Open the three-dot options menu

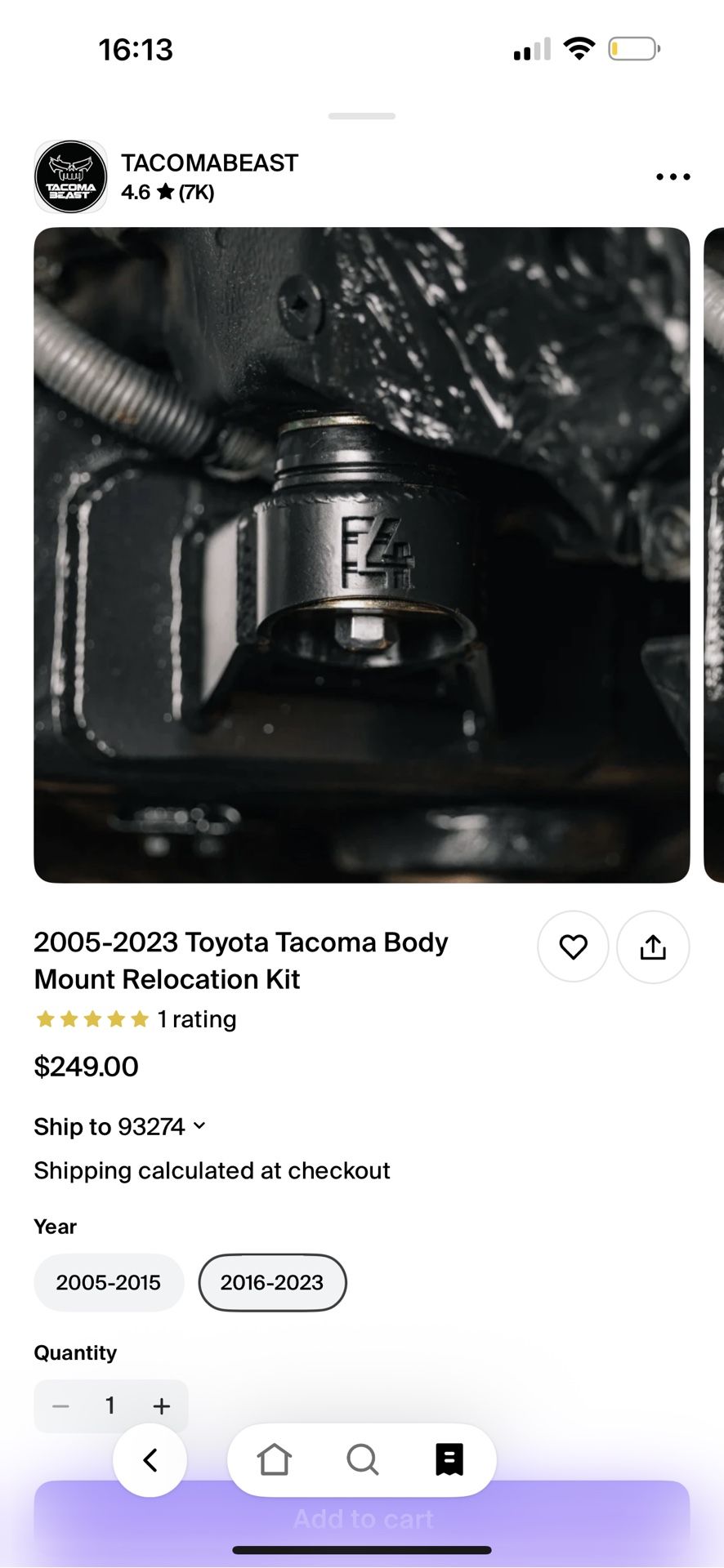tap(672, 176)
